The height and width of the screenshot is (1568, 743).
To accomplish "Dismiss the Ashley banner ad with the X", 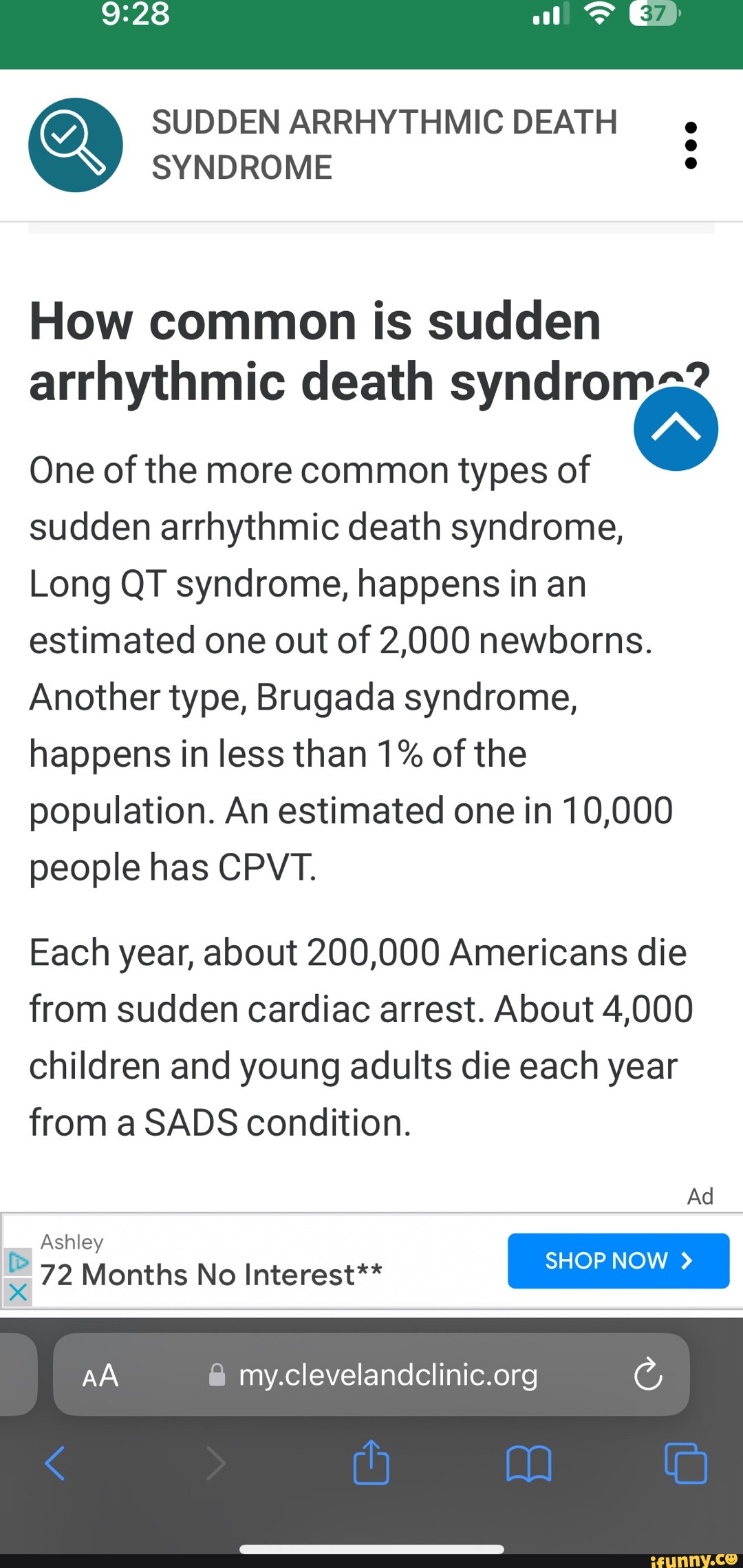I will click(x=17, y=1292).
